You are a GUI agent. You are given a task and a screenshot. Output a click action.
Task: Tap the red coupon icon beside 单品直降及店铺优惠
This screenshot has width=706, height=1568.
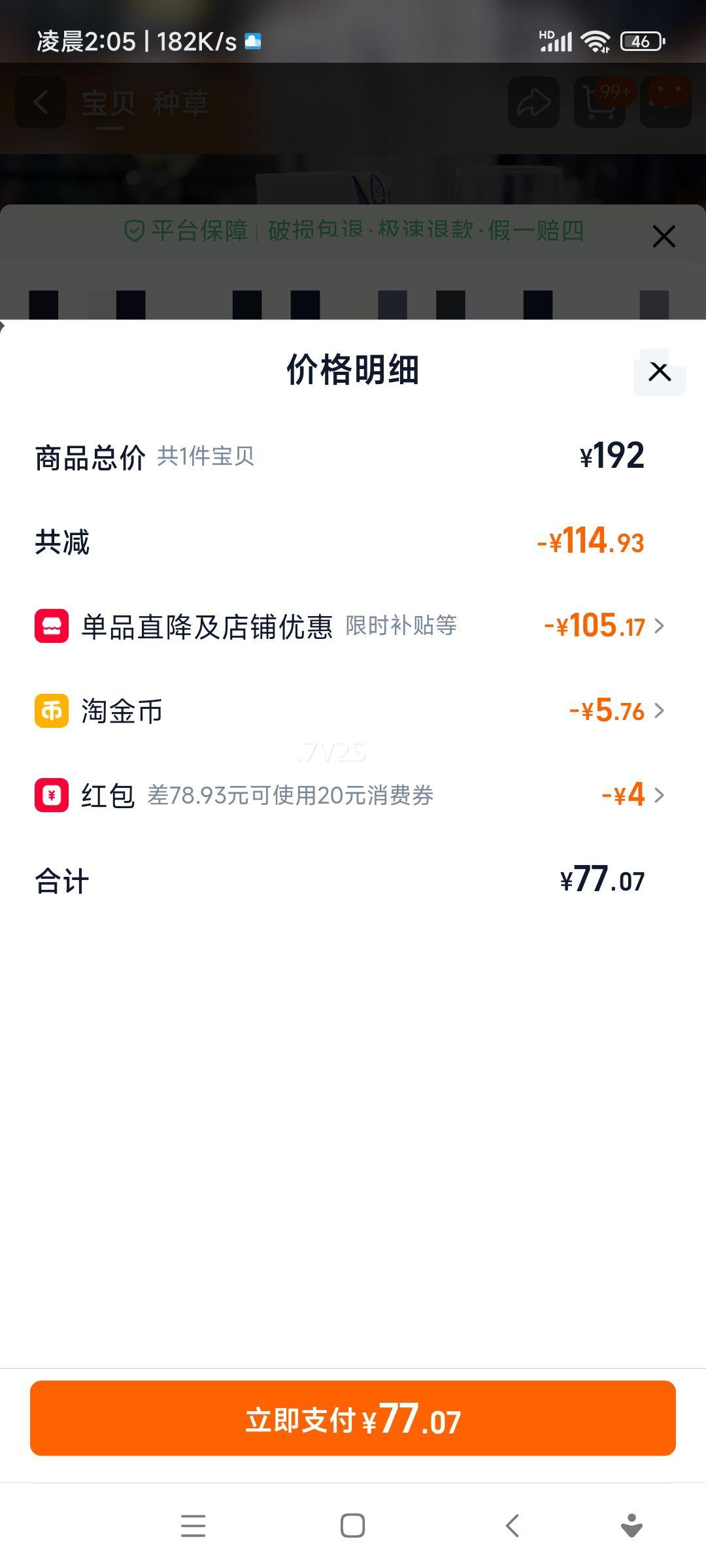click(52, 626)
